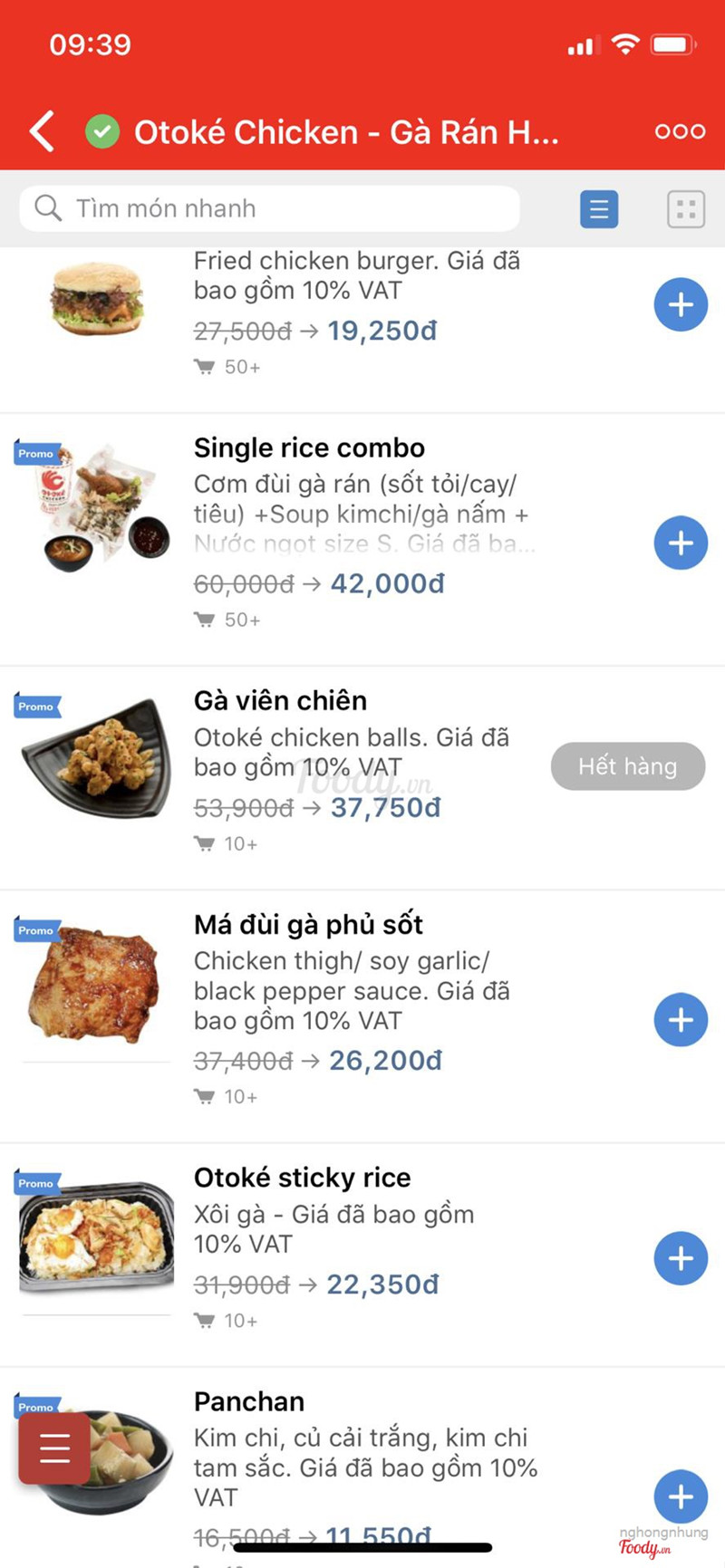Switch to grid view layout

686,209
